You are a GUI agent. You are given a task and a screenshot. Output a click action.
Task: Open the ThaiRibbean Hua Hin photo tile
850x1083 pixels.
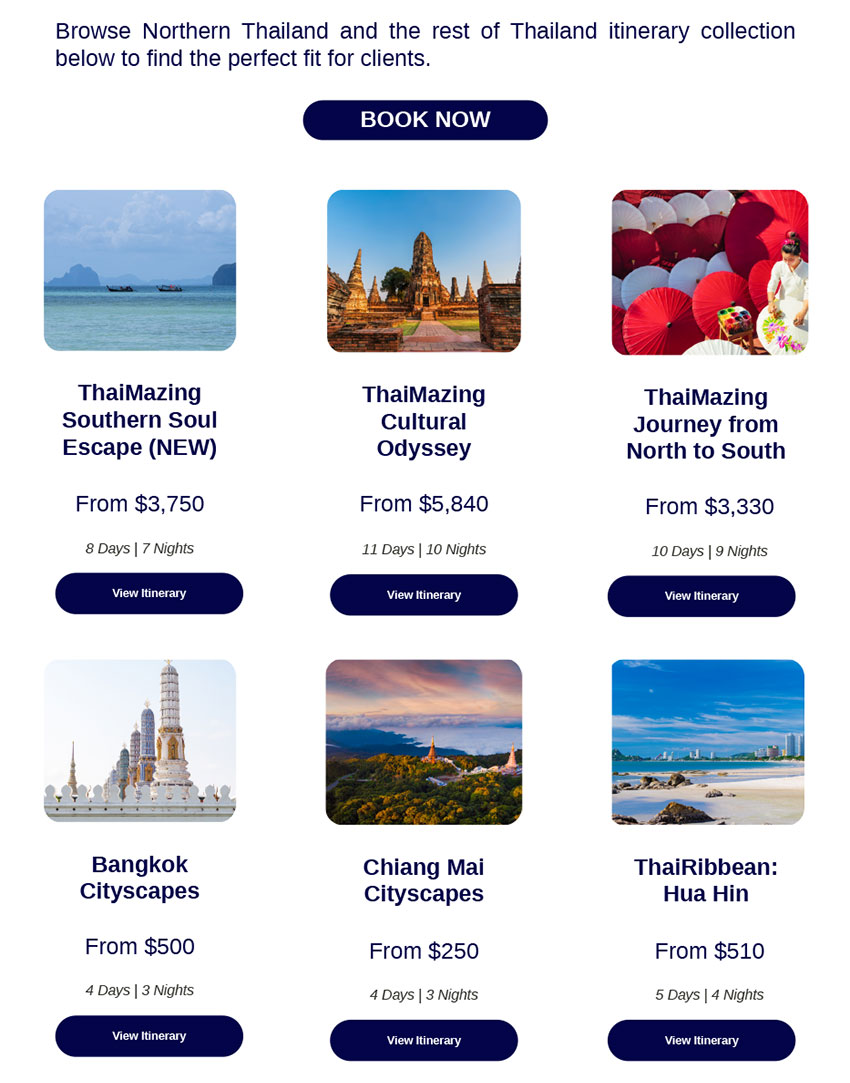tap(708, 742)
